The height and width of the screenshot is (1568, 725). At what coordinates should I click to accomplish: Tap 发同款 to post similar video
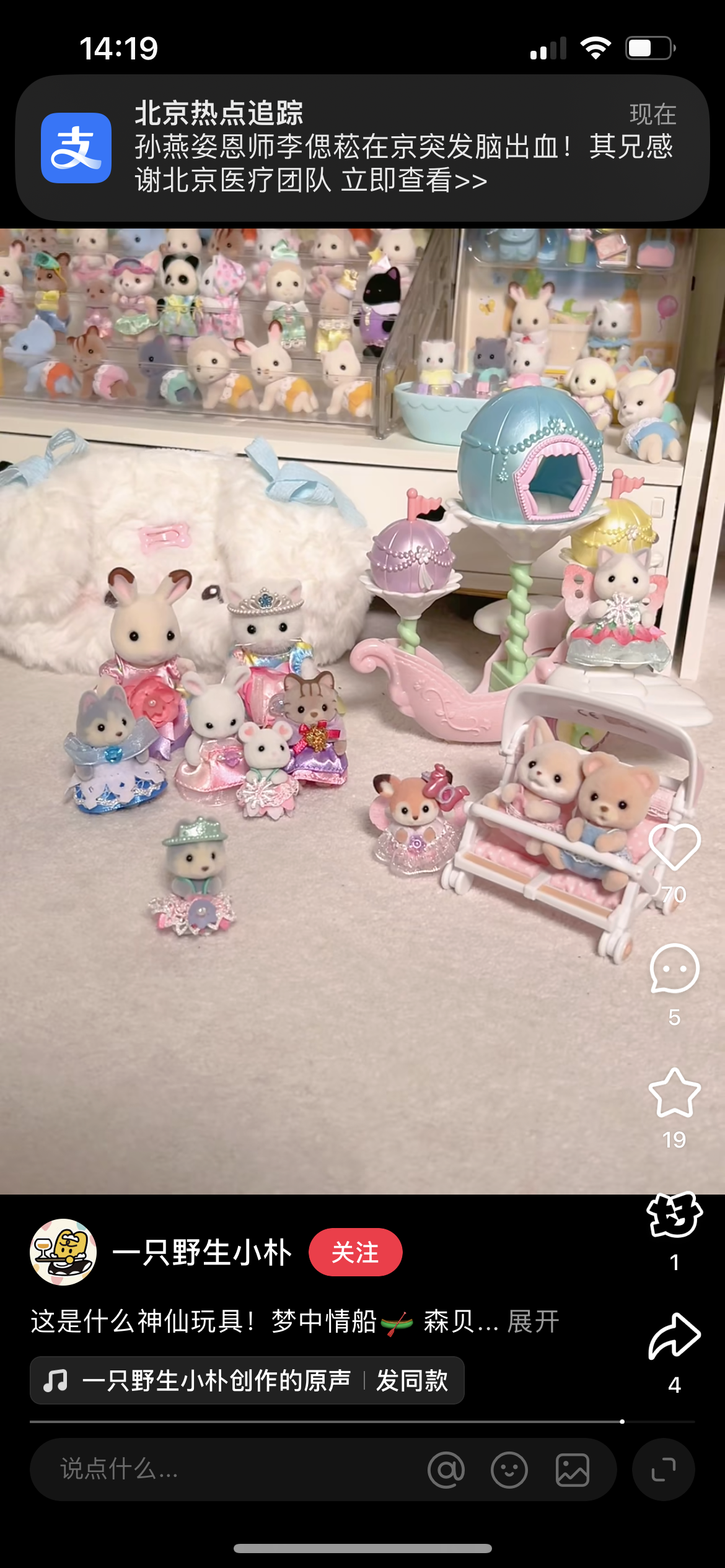(x=412, y=1380)
